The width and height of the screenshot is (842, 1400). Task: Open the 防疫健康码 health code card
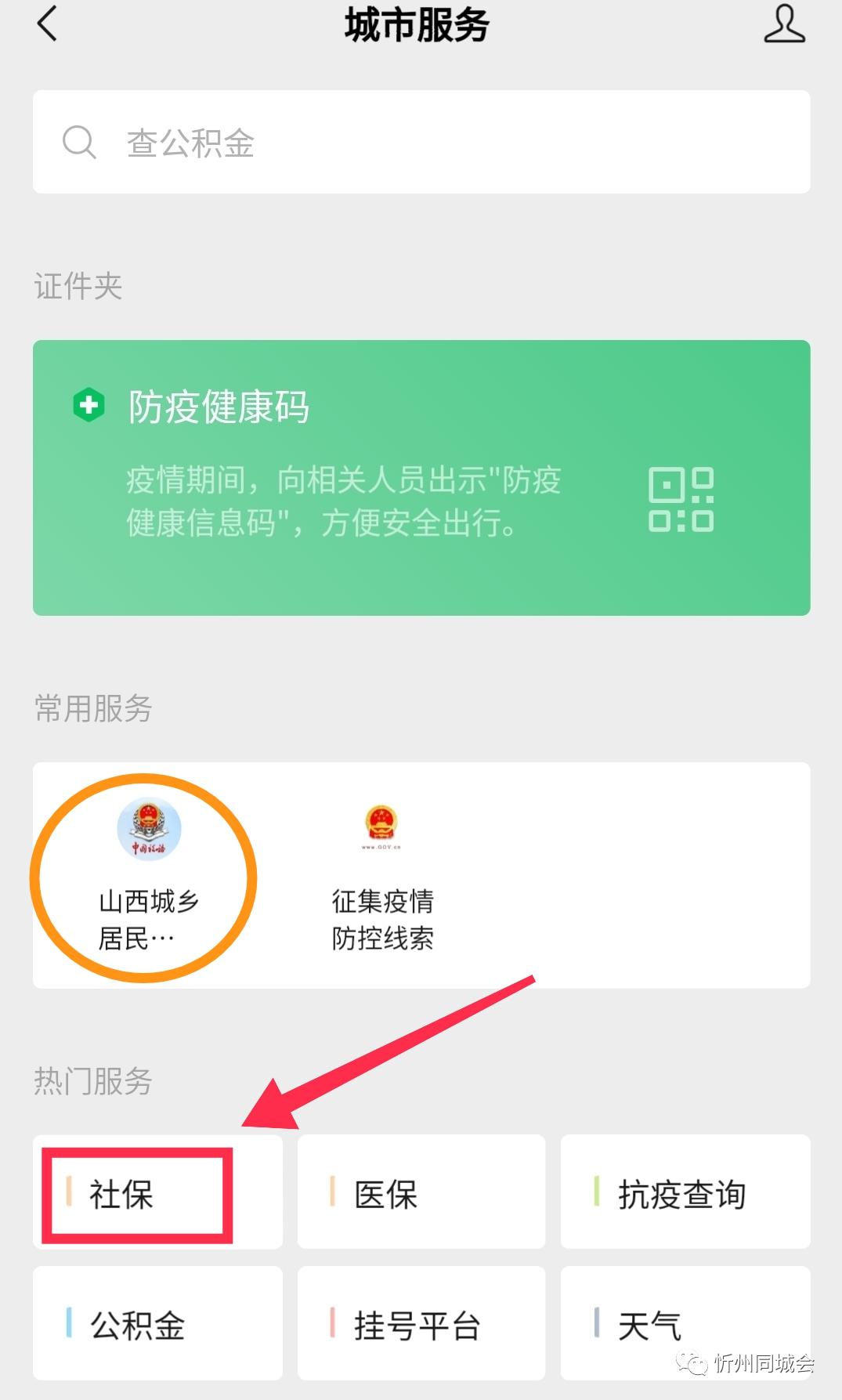421,477
